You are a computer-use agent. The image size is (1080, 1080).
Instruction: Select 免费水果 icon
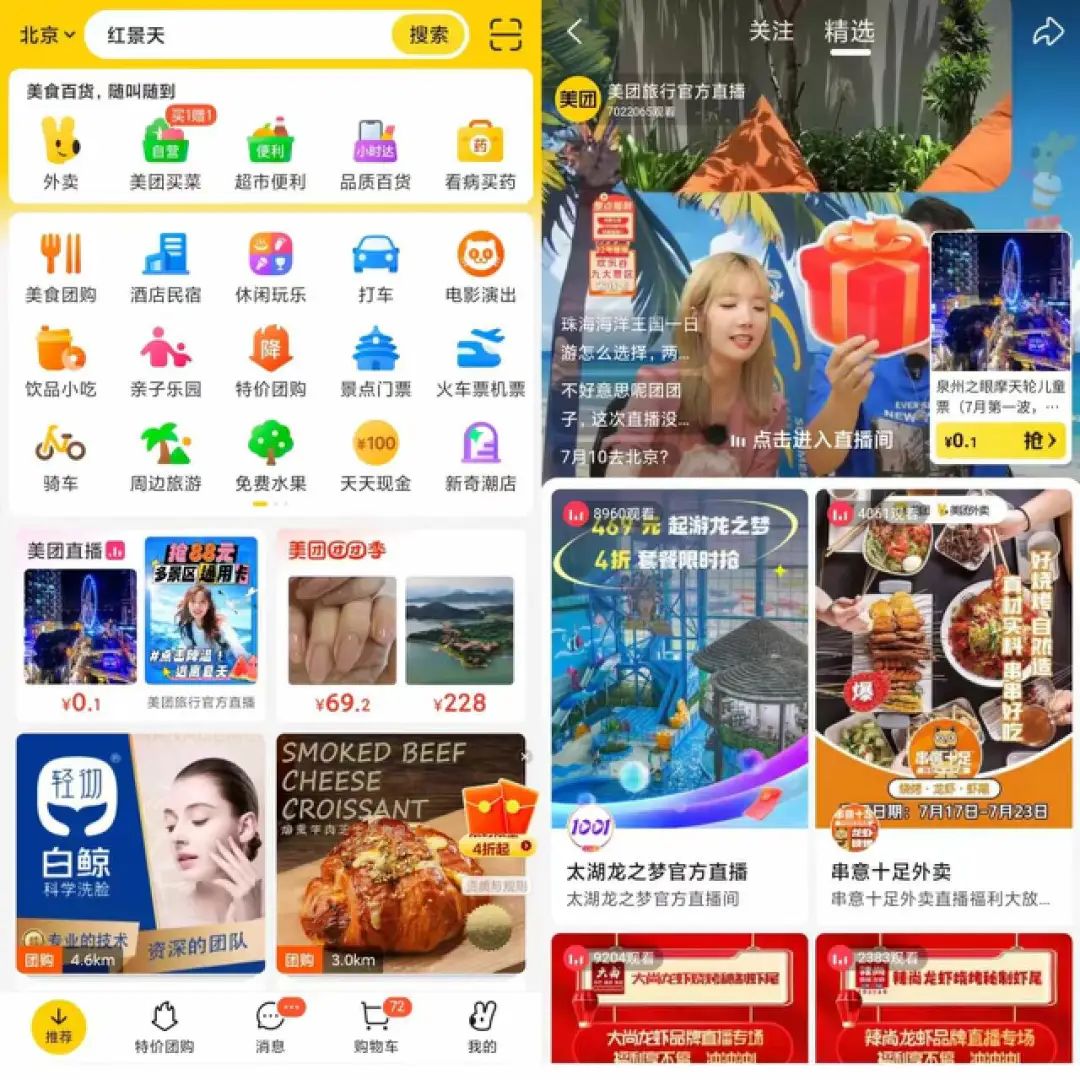click(x=270, y=455)
